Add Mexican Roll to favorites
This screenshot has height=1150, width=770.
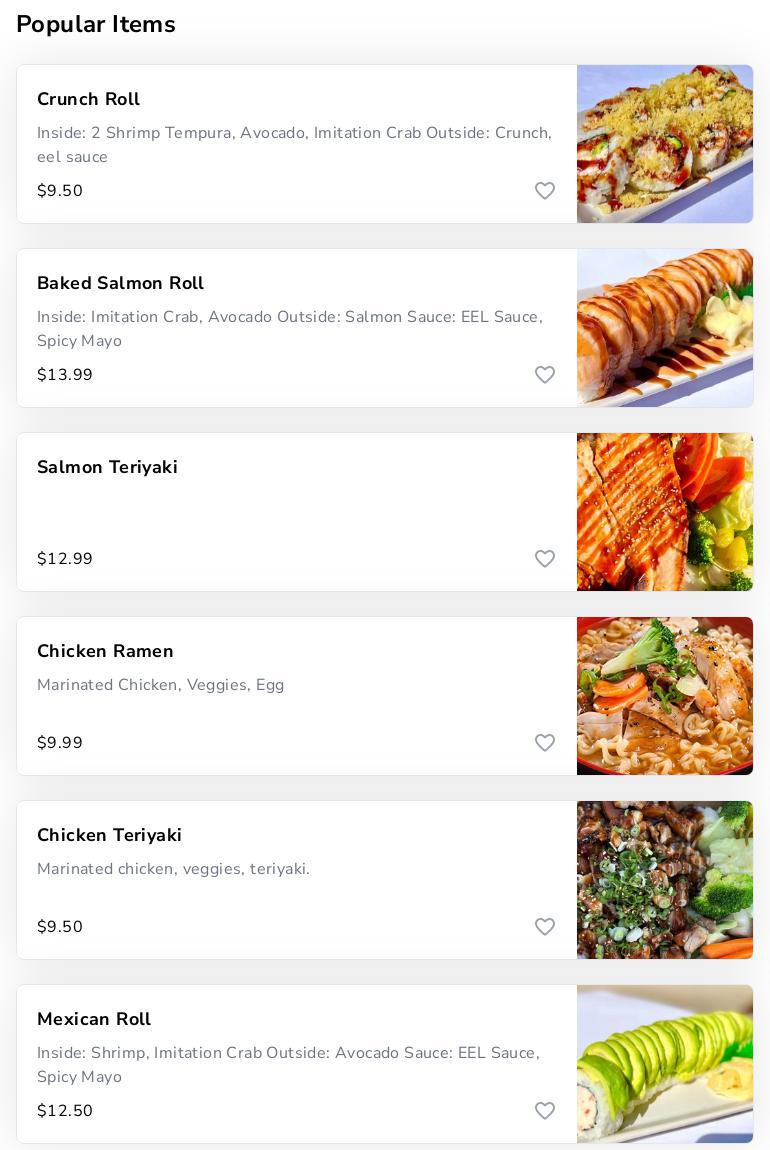545,1111
